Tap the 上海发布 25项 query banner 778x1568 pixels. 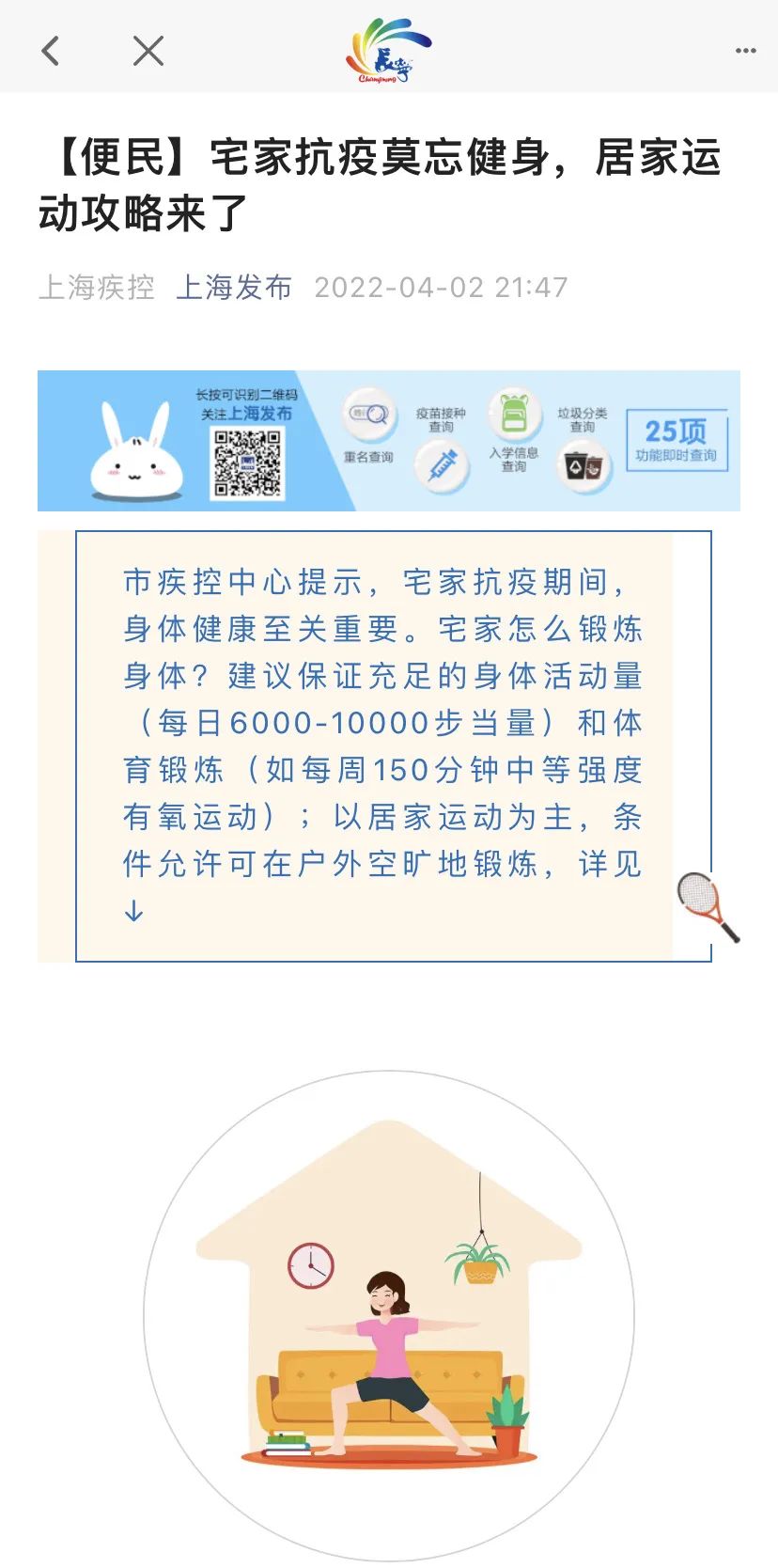389,441
